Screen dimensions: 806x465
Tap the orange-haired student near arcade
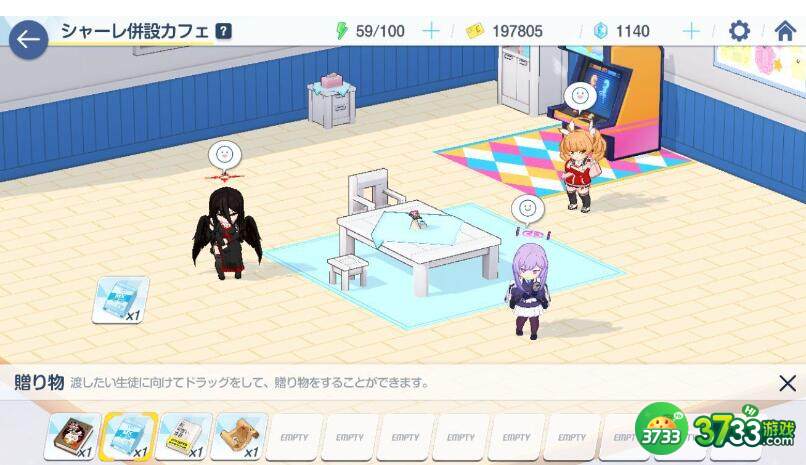pyautogui.click(x=579, y=170)
